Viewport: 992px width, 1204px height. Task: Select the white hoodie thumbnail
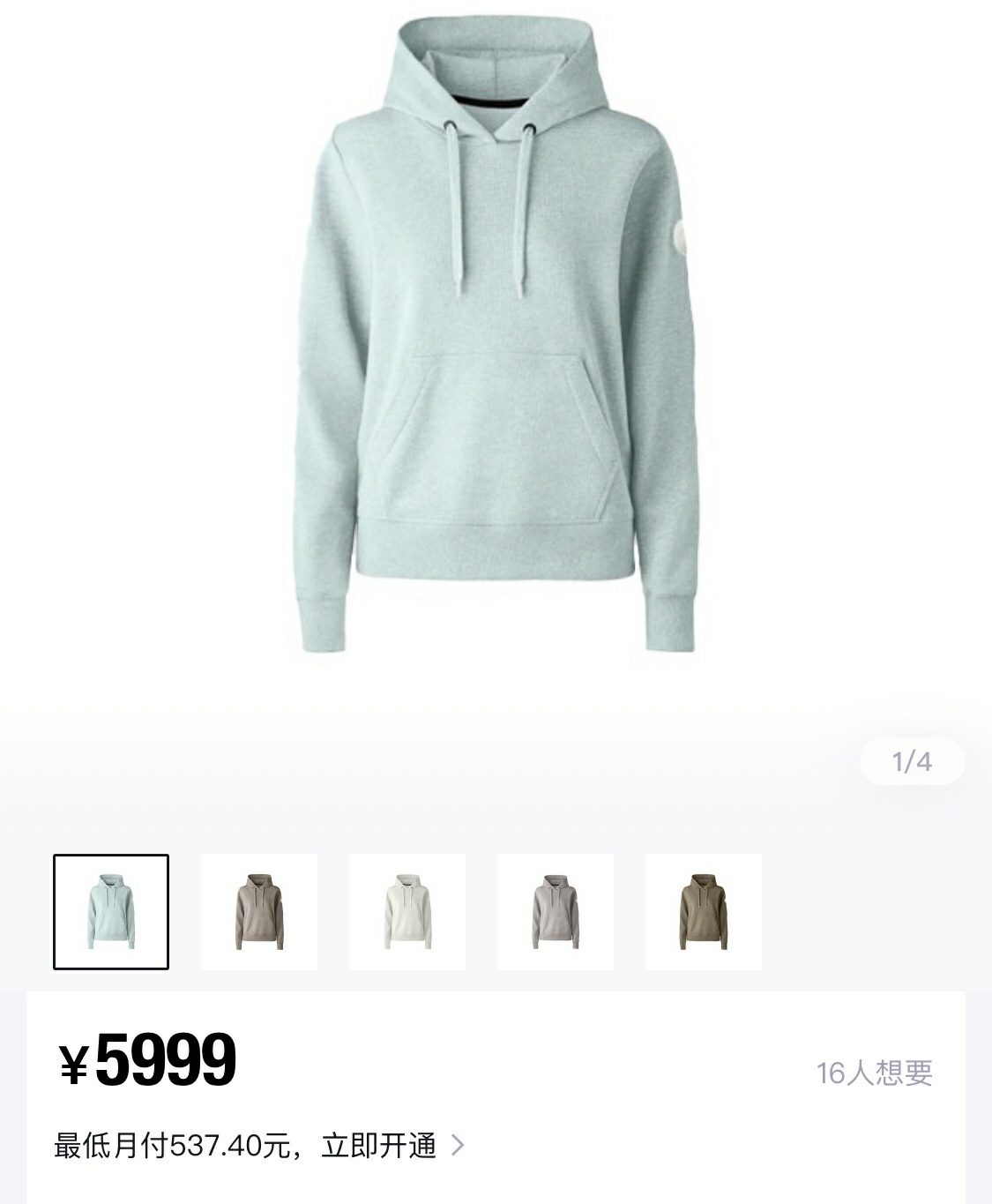(x=407, y=911)
